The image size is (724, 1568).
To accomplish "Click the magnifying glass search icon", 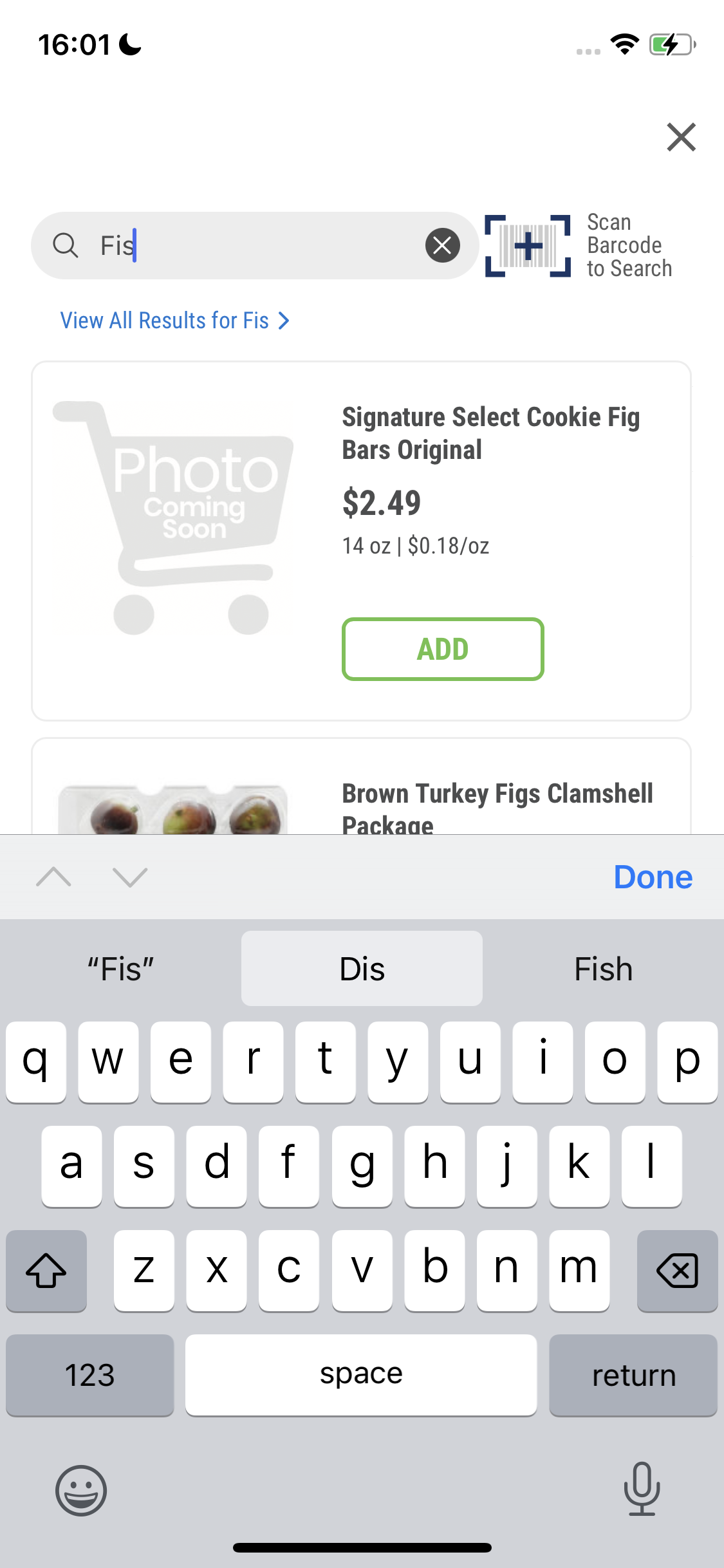I will click(x=66, y=245).
